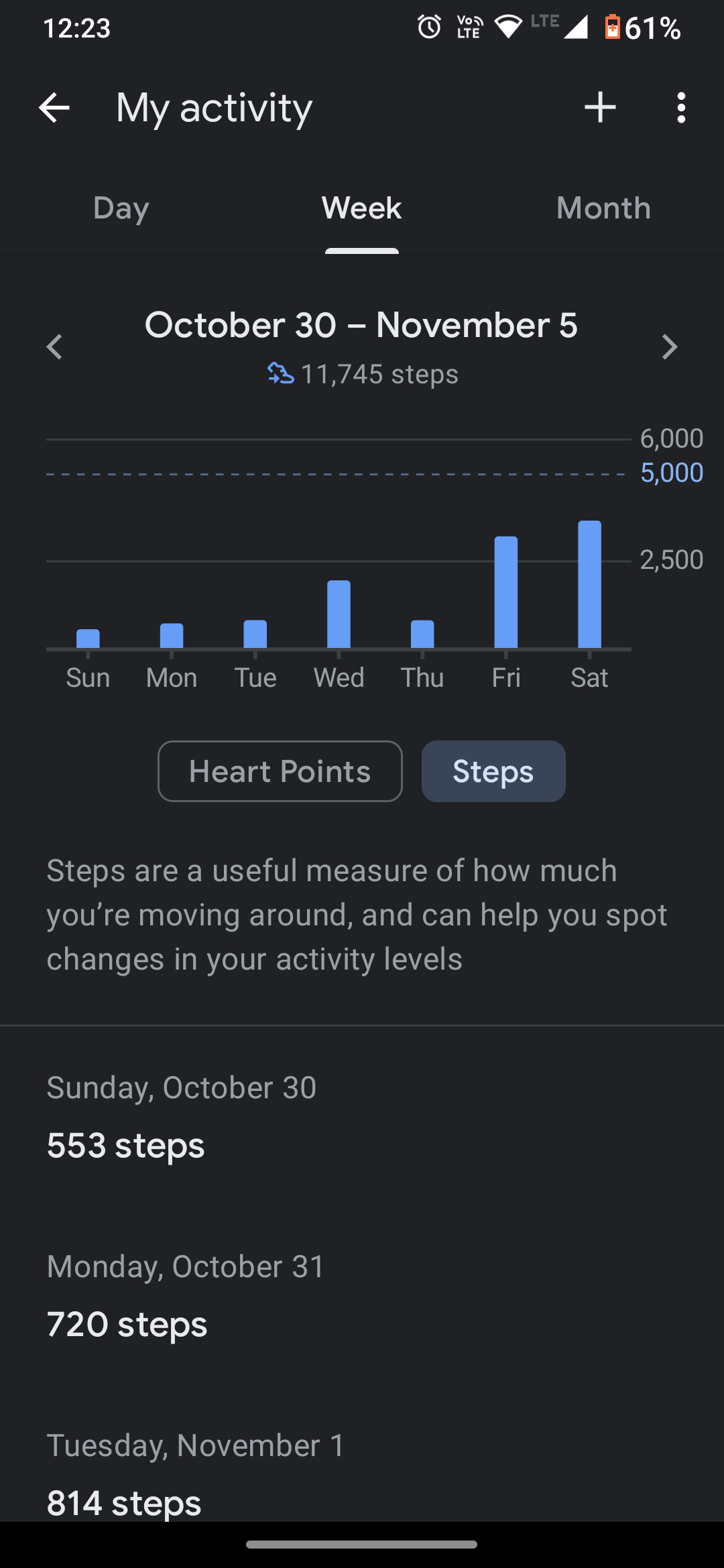Go to the previous week

(x=54, y=347)
